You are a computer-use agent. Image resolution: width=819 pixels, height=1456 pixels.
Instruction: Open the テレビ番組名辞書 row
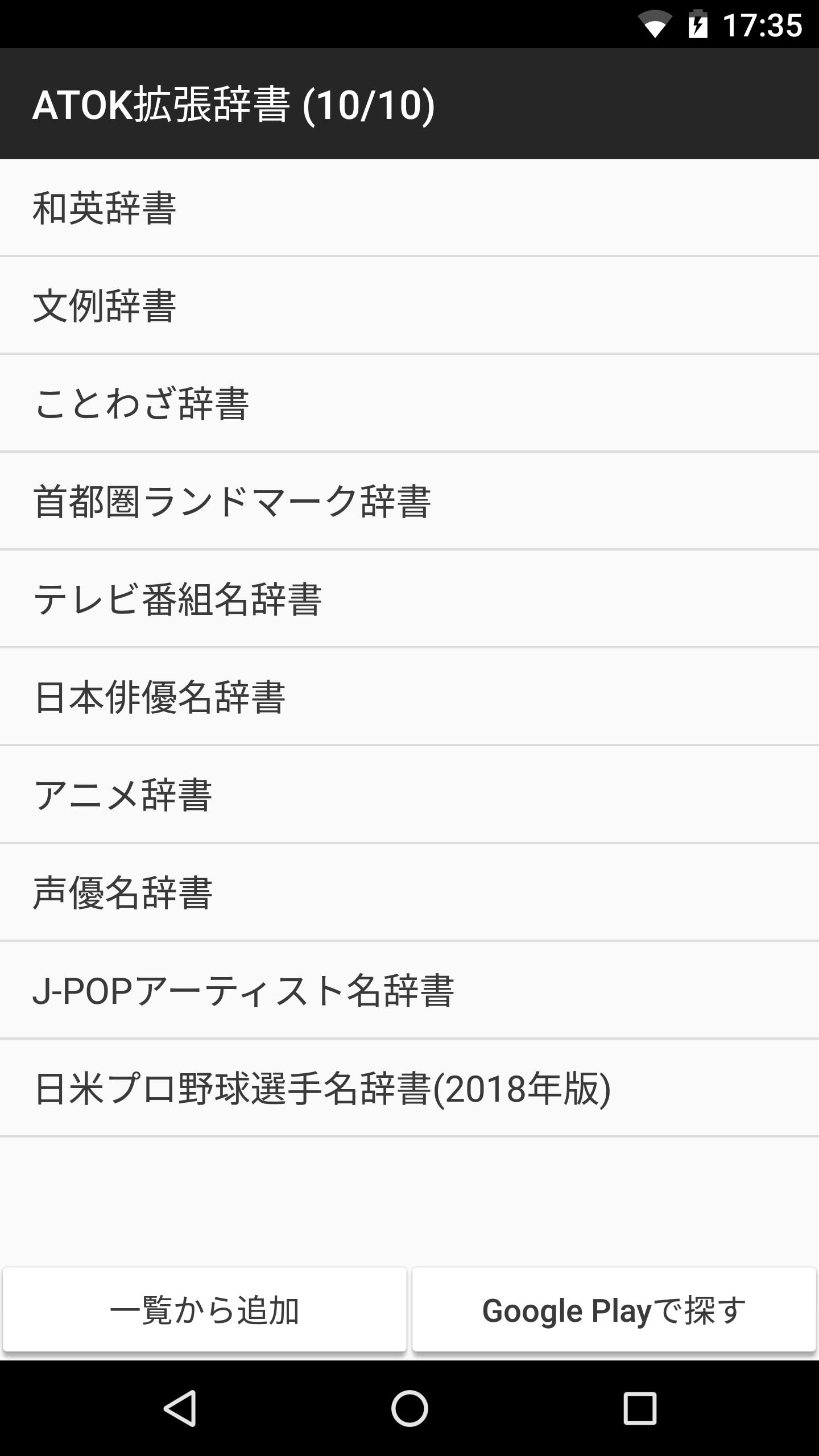click(x=409, y=599)
